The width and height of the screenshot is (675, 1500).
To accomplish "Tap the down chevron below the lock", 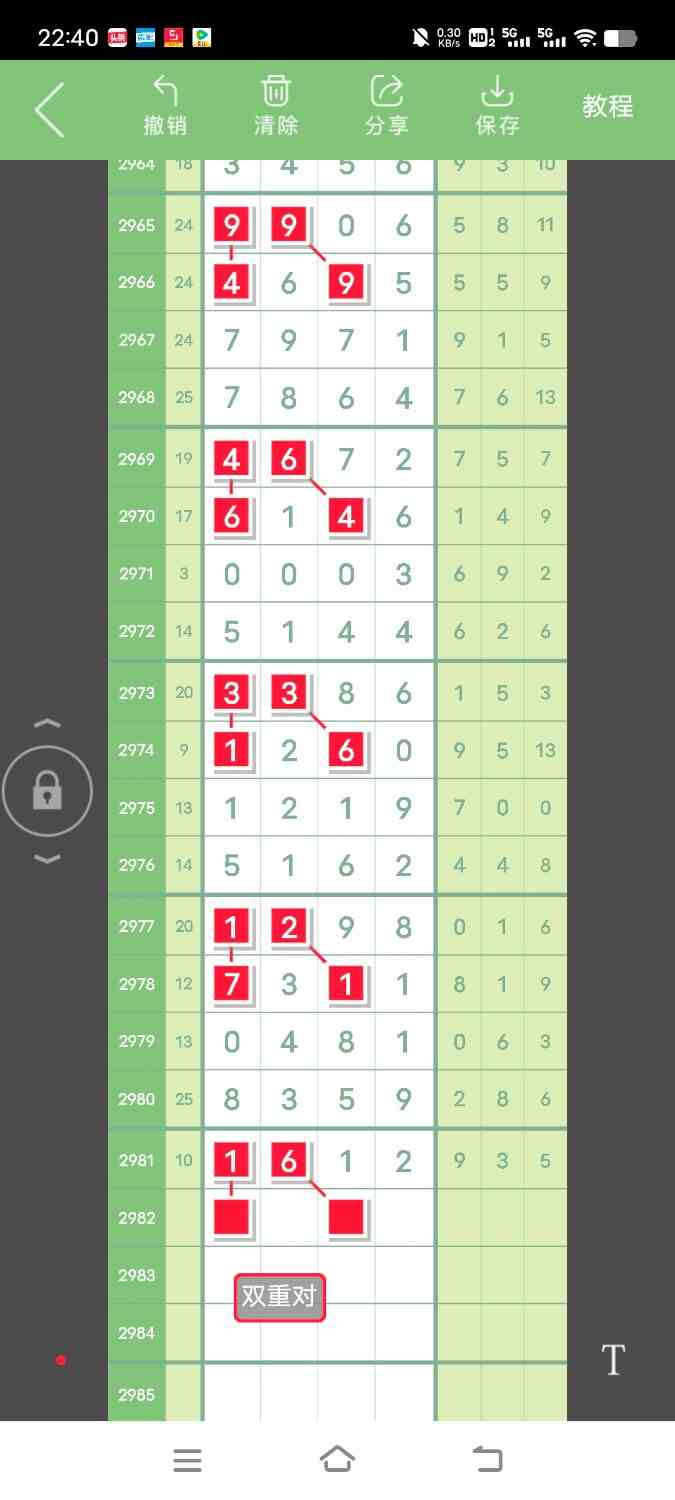I will tap(47, 858).
